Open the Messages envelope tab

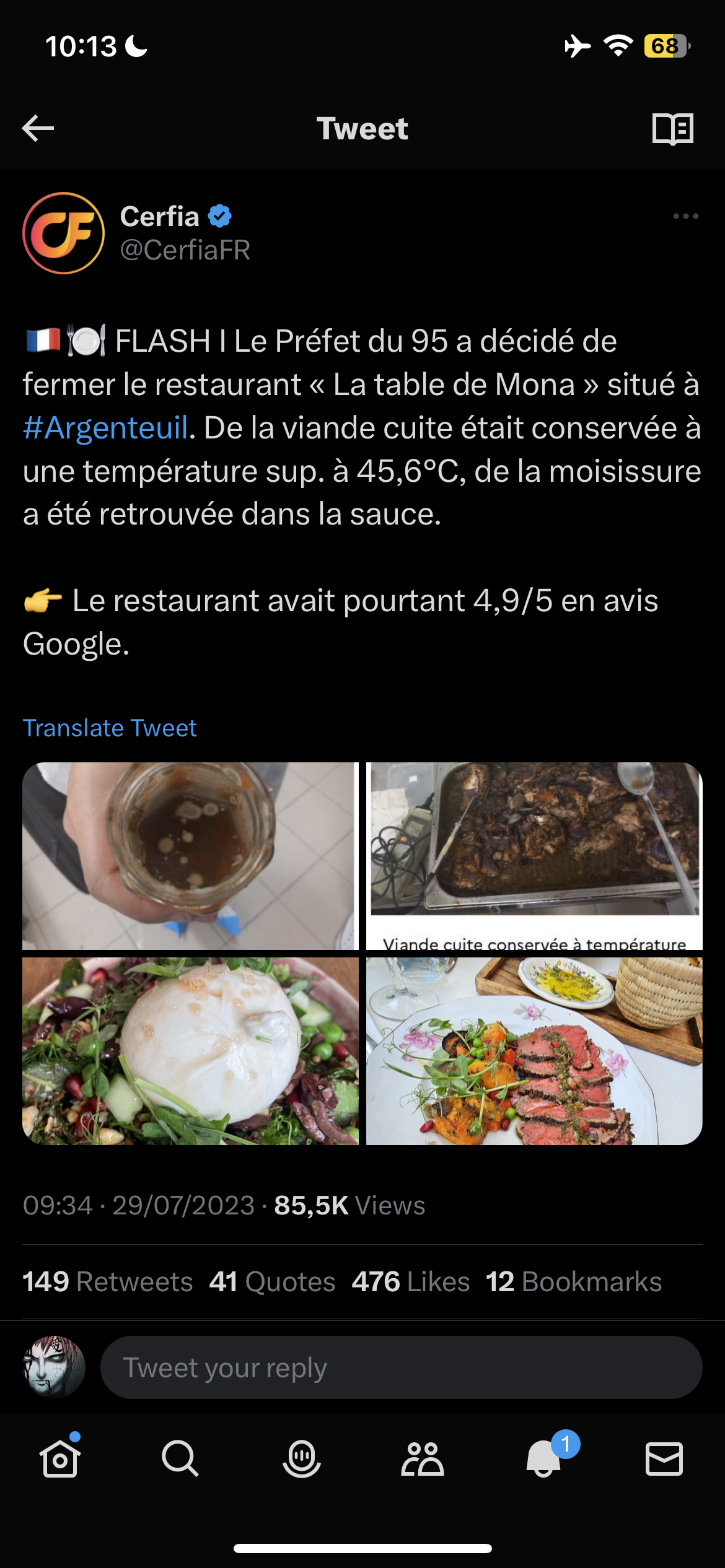point(664,1459)
